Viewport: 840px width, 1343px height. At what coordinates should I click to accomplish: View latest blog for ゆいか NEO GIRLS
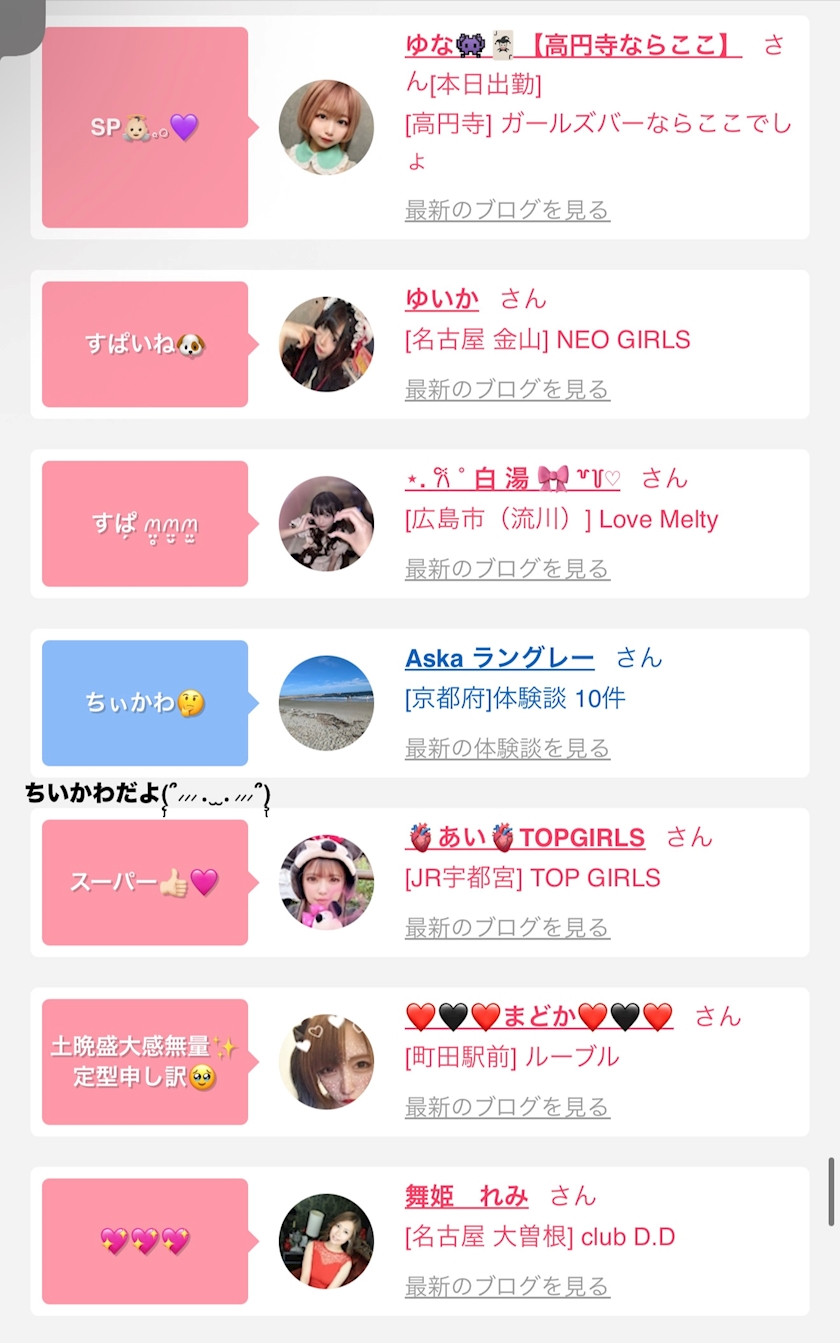(507, 389)
